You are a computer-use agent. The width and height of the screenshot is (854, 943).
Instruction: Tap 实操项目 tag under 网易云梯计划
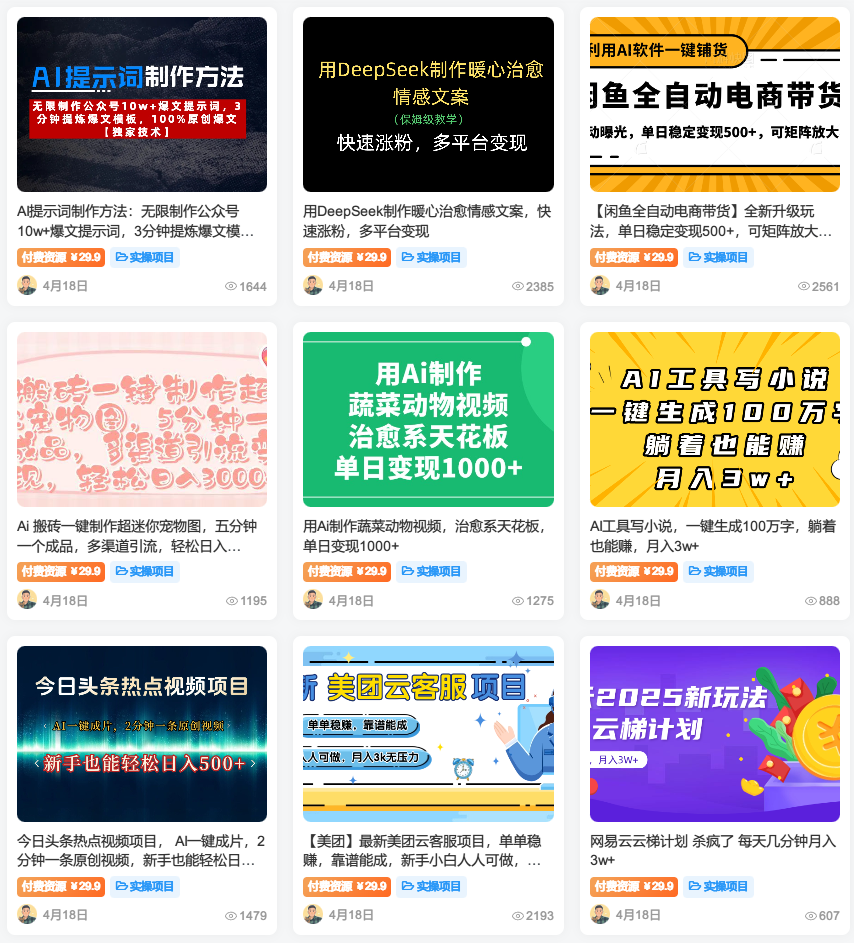[x=718, y=886]
